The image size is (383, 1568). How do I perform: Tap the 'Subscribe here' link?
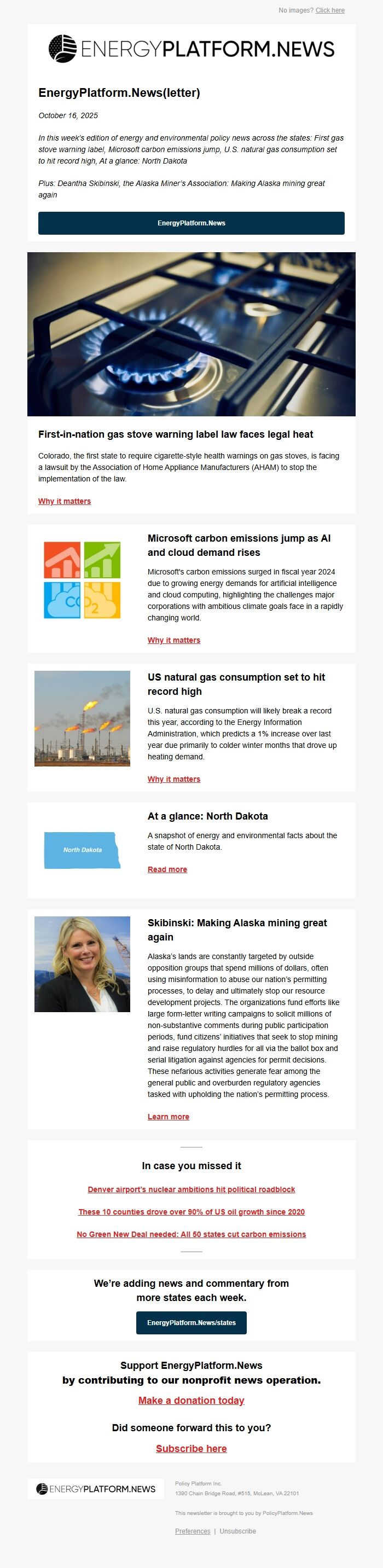[191, 1448]
